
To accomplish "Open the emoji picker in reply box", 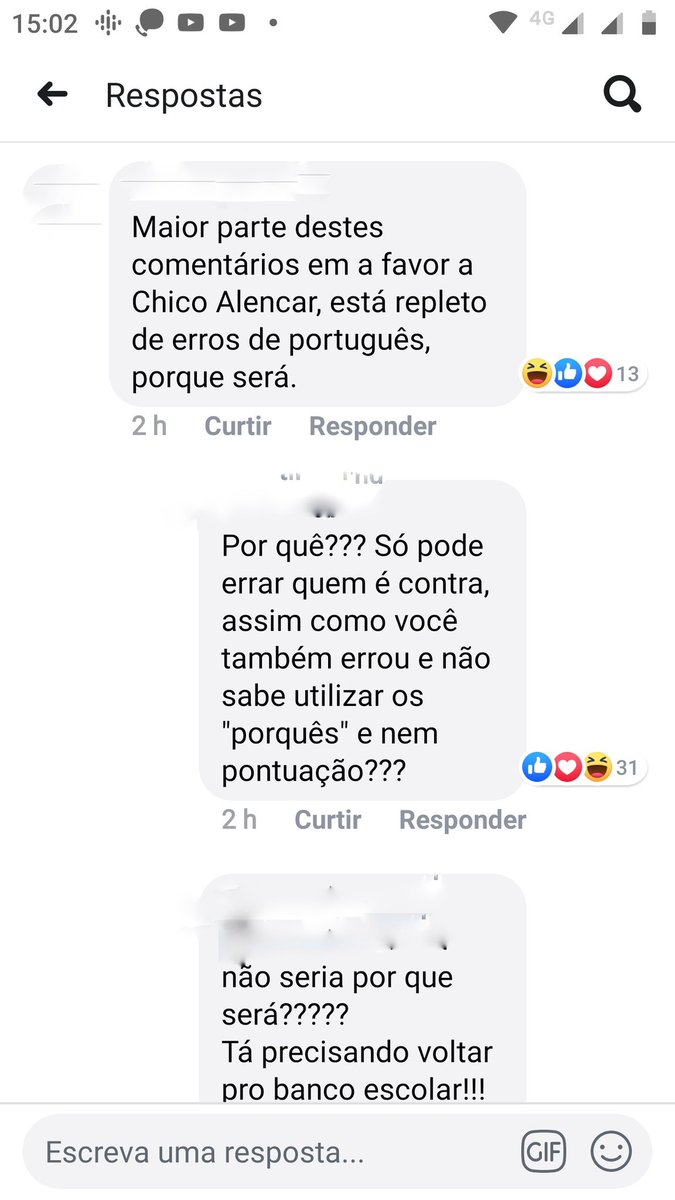I will 611,1152.
